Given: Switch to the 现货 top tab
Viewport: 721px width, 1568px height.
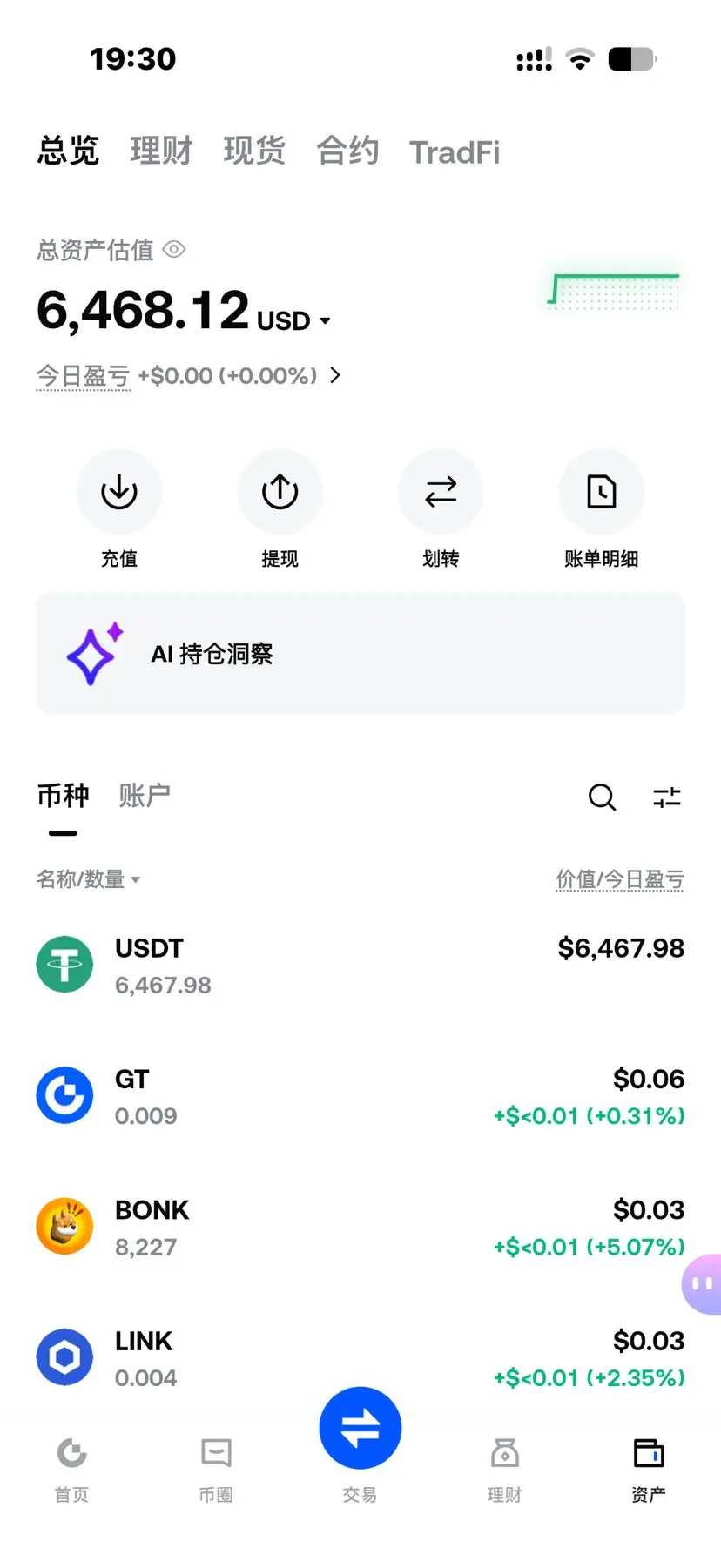Looking at the screenshot, I should (254, 151).
